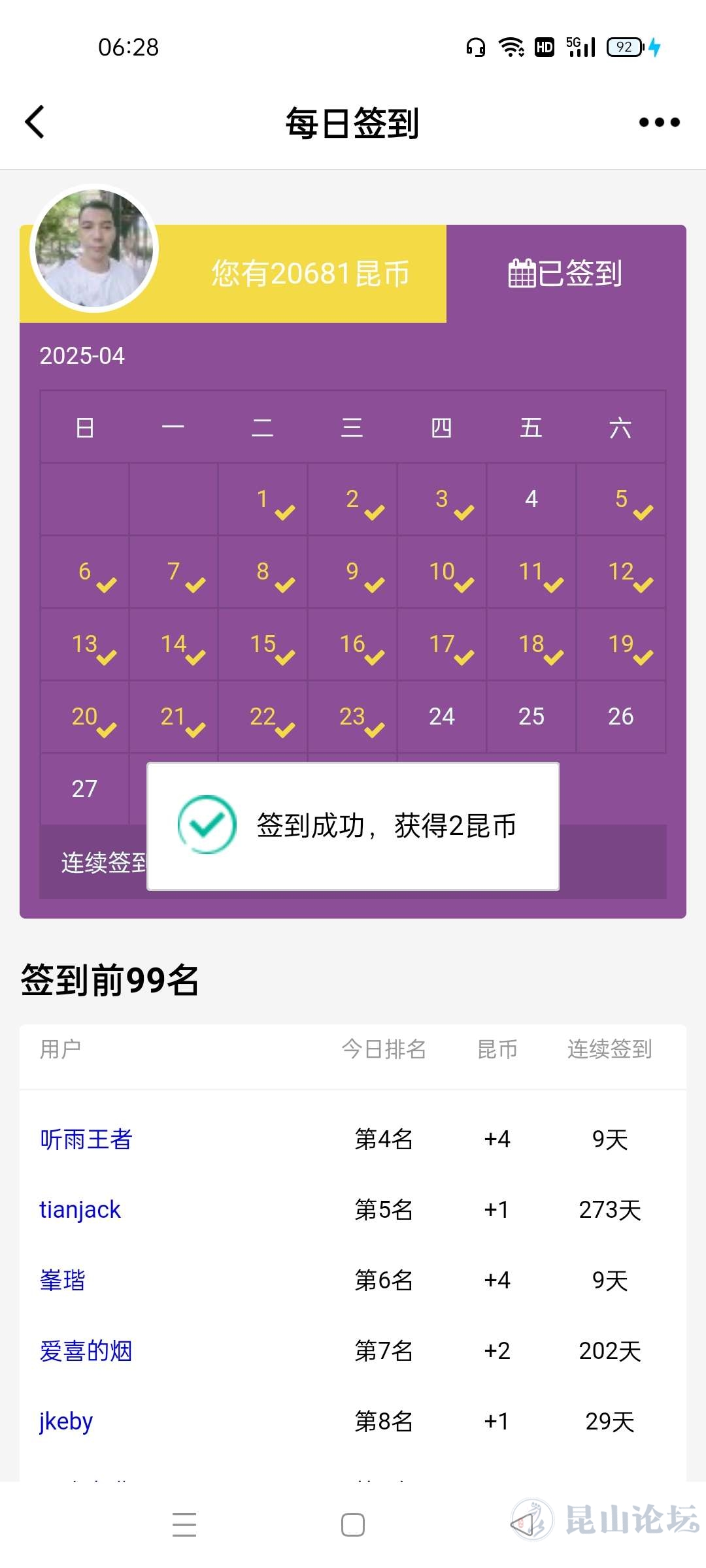
Task: Go to the system home screen
Action: (x=353, y=1525)
